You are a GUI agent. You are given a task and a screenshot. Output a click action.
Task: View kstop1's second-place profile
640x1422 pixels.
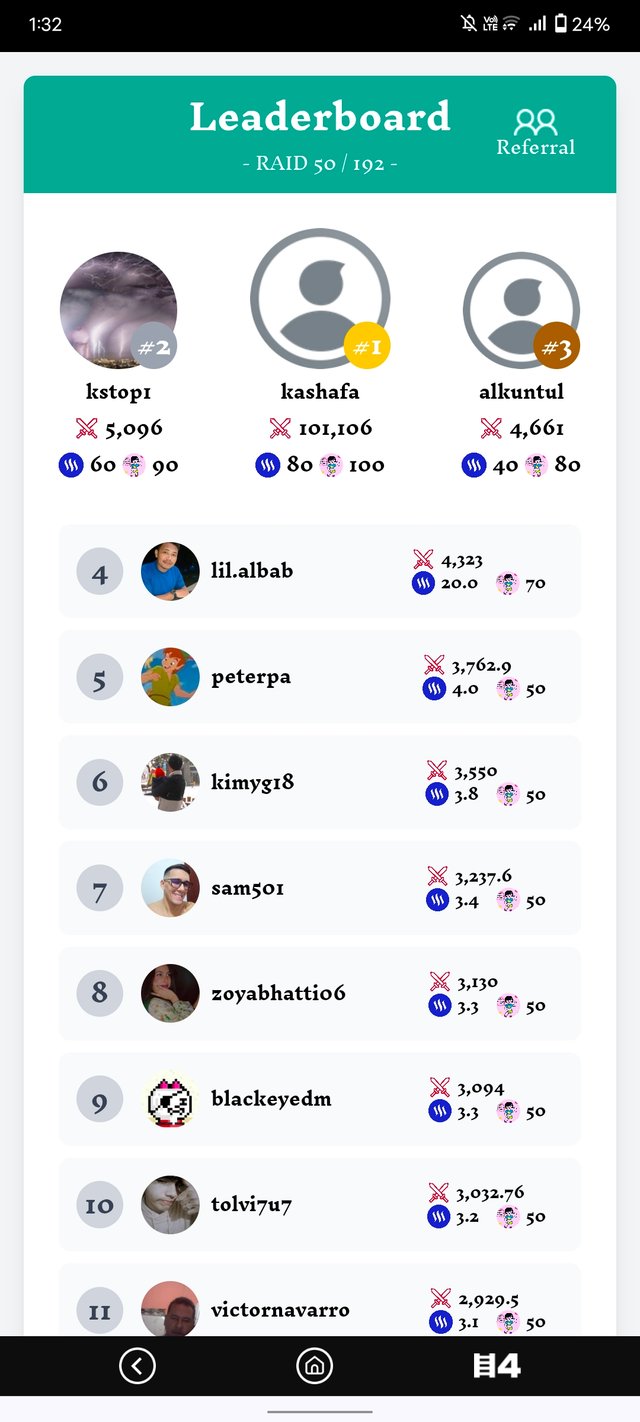point(118,310)
